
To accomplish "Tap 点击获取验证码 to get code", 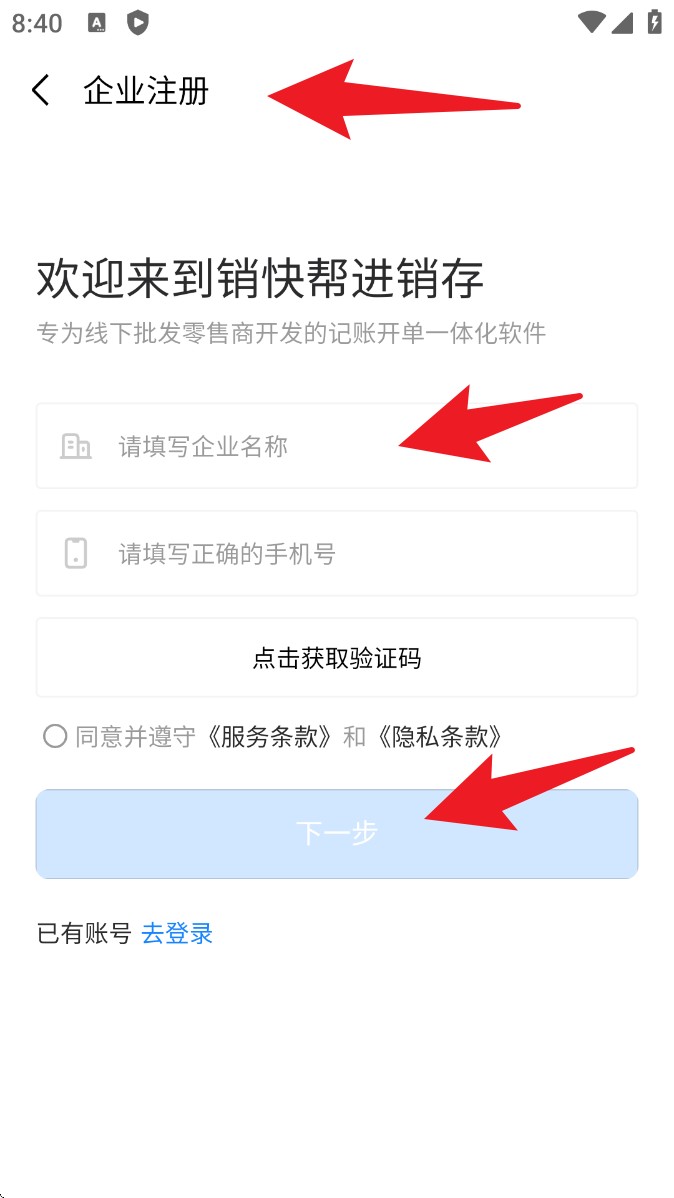I will [x=336, y=658].
